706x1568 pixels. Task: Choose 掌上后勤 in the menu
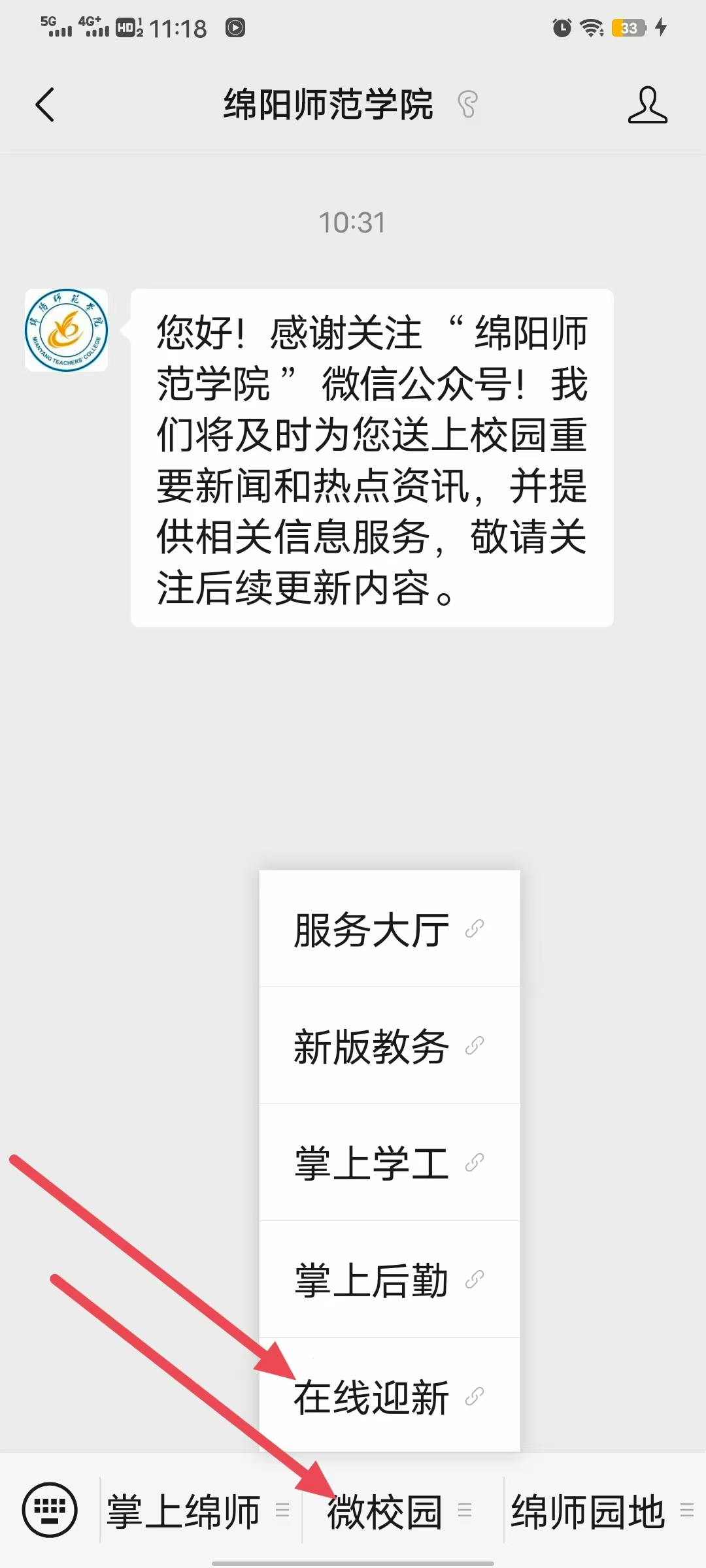pos(390,1279)
